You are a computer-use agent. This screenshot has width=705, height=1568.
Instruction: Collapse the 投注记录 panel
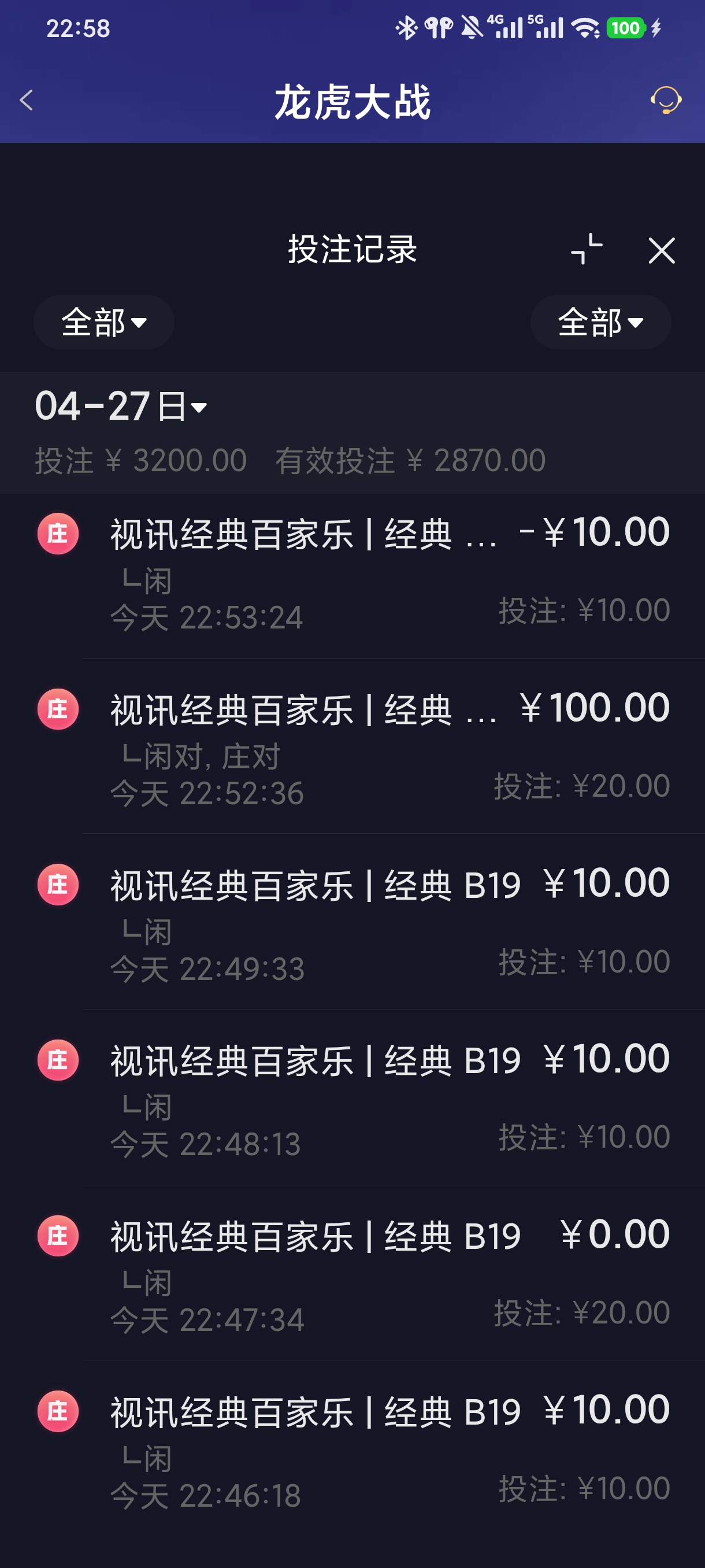coord(587,250)
